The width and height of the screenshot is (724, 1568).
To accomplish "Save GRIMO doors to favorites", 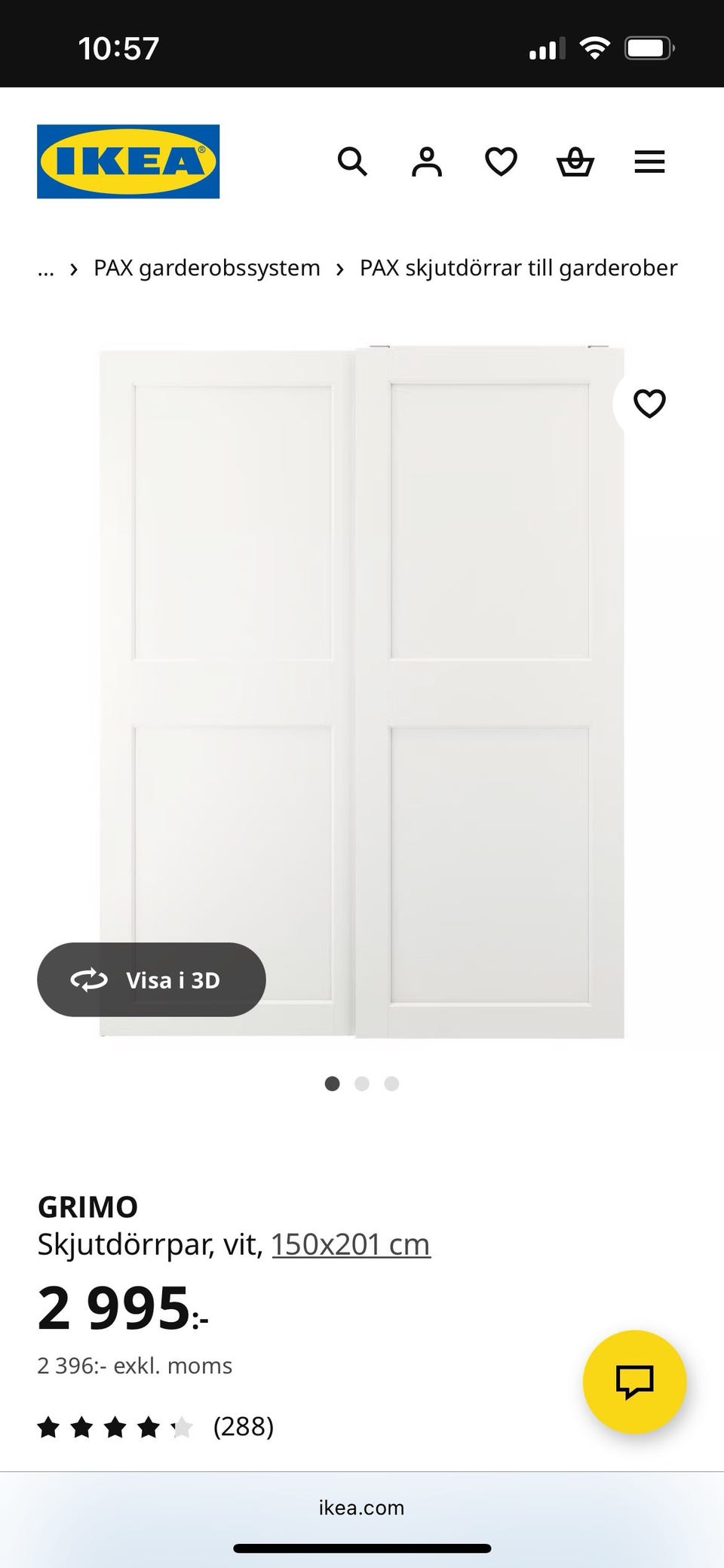I will pyautogui.click(x=649, y=404).
